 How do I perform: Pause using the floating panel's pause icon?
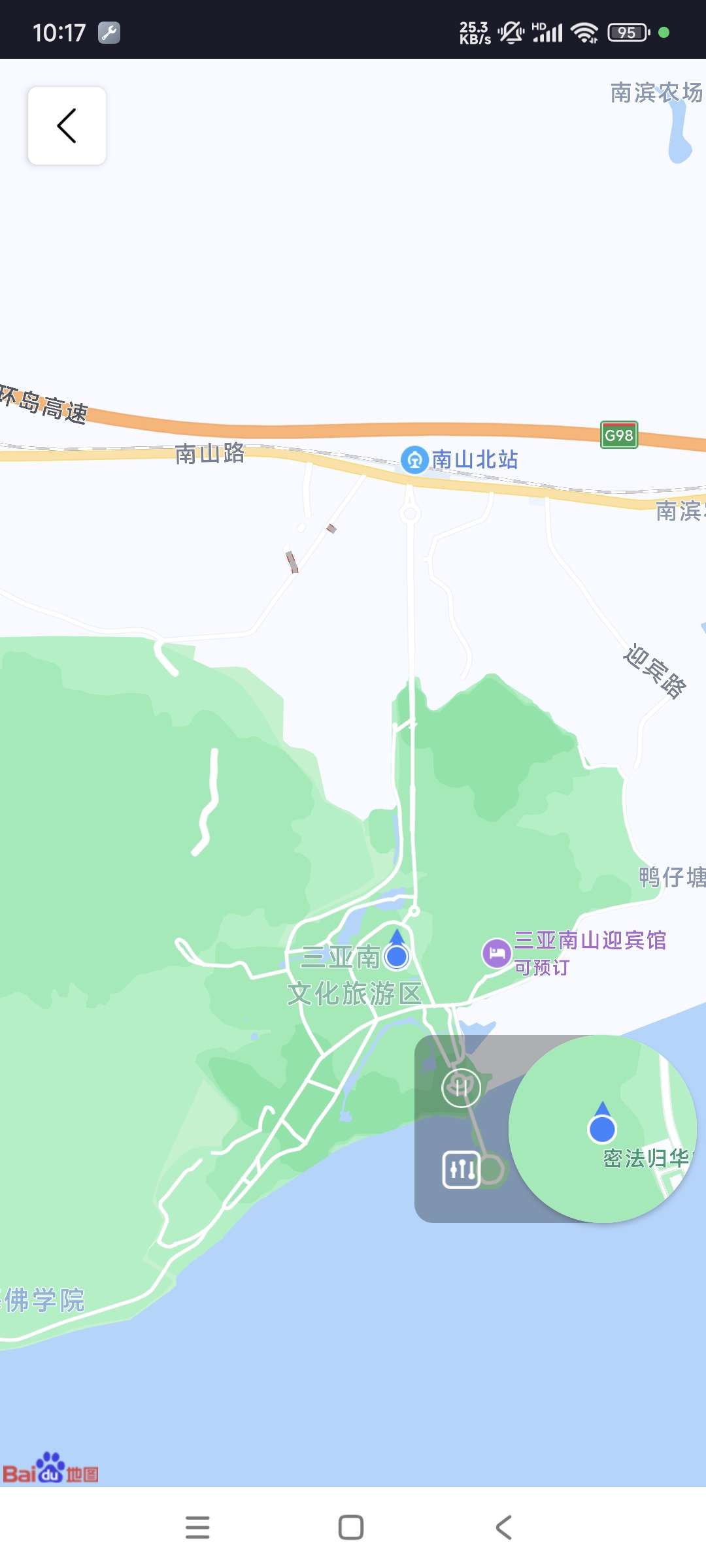pos(462,1088)
